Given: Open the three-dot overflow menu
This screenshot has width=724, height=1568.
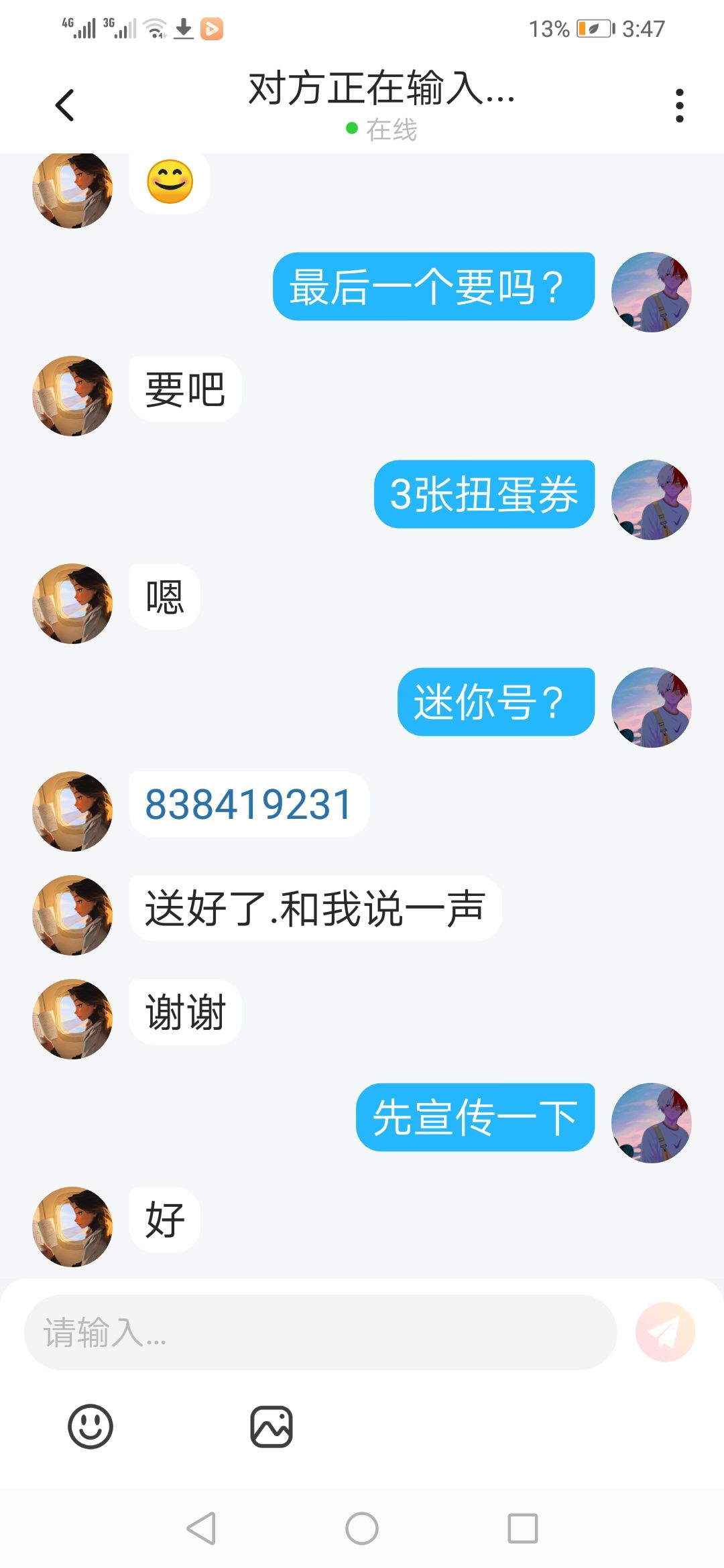Looking at the screenshot, I should (x=680, y=106).
